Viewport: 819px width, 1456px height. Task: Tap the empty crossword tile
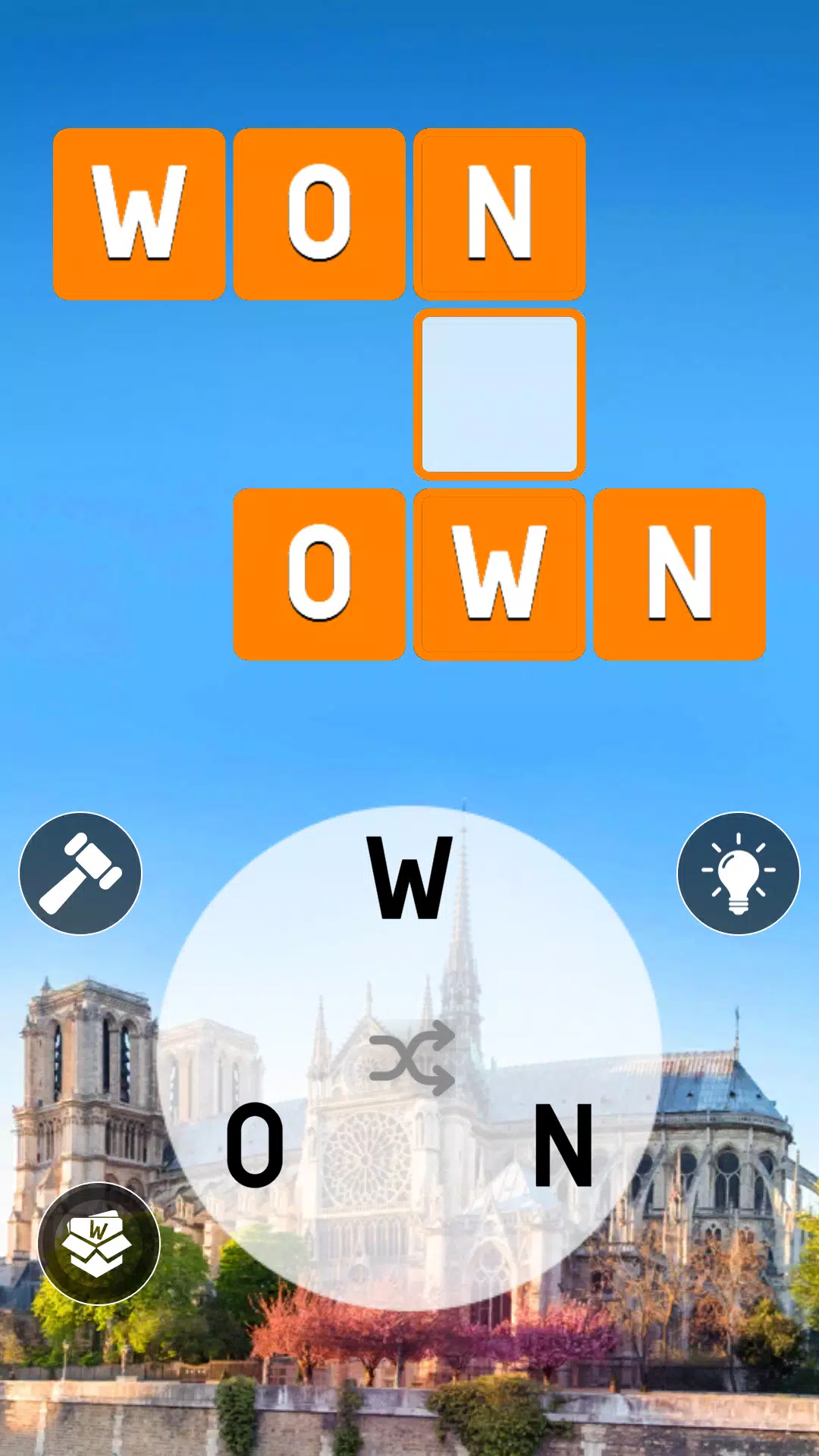499,394
